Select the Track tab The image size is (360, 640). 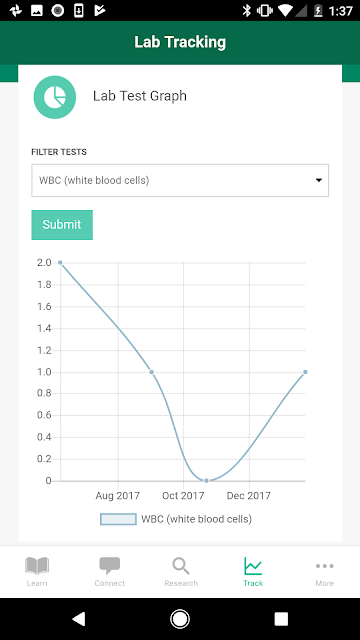tap(253, 572)
